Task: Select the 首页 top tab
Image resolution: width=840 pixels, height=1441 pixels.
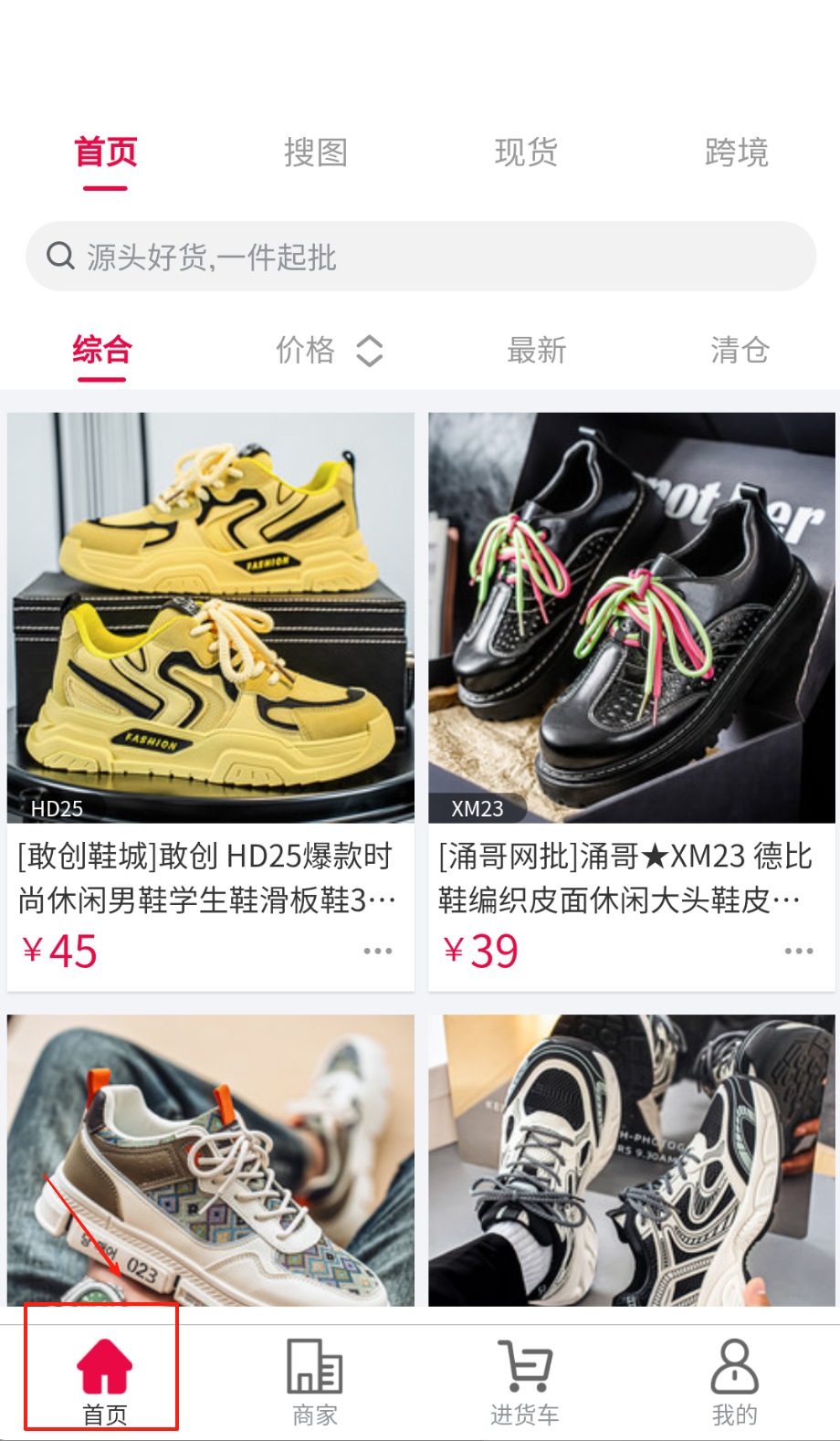Action: pos(105,153)
